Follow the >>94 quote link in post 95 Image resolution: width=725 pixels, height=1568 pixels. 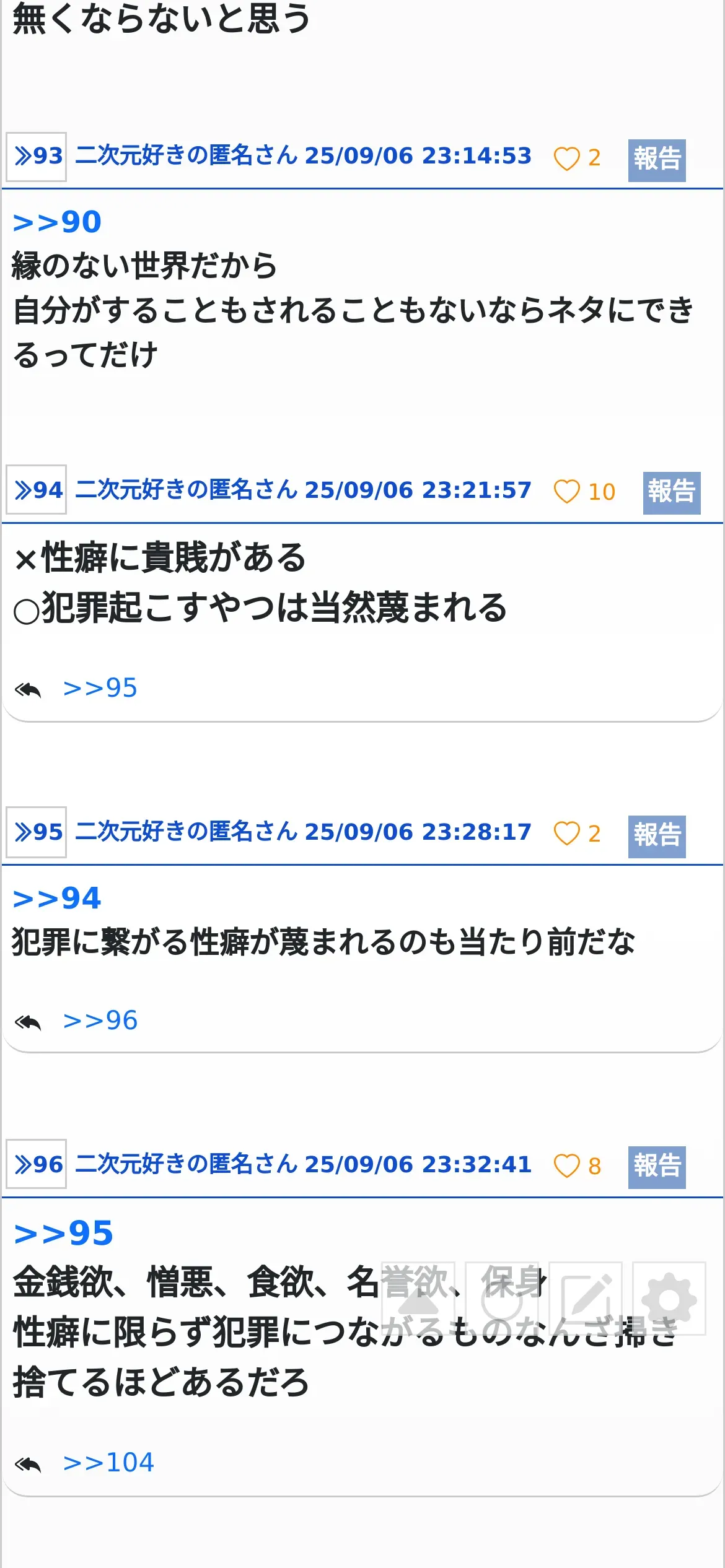(57, 898)
